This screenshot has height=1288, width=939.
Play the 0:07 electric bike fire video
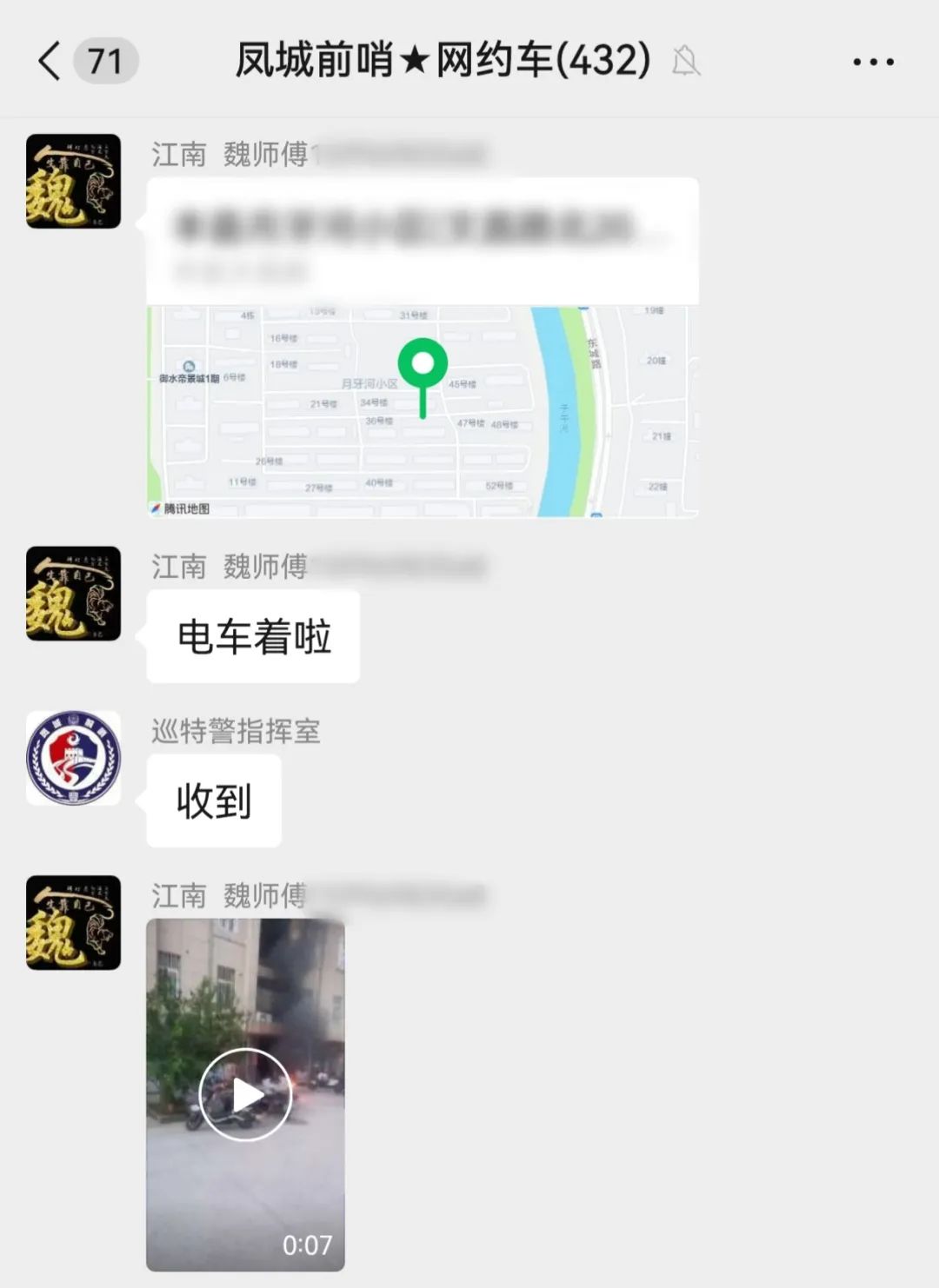(x=245, y=1095)
